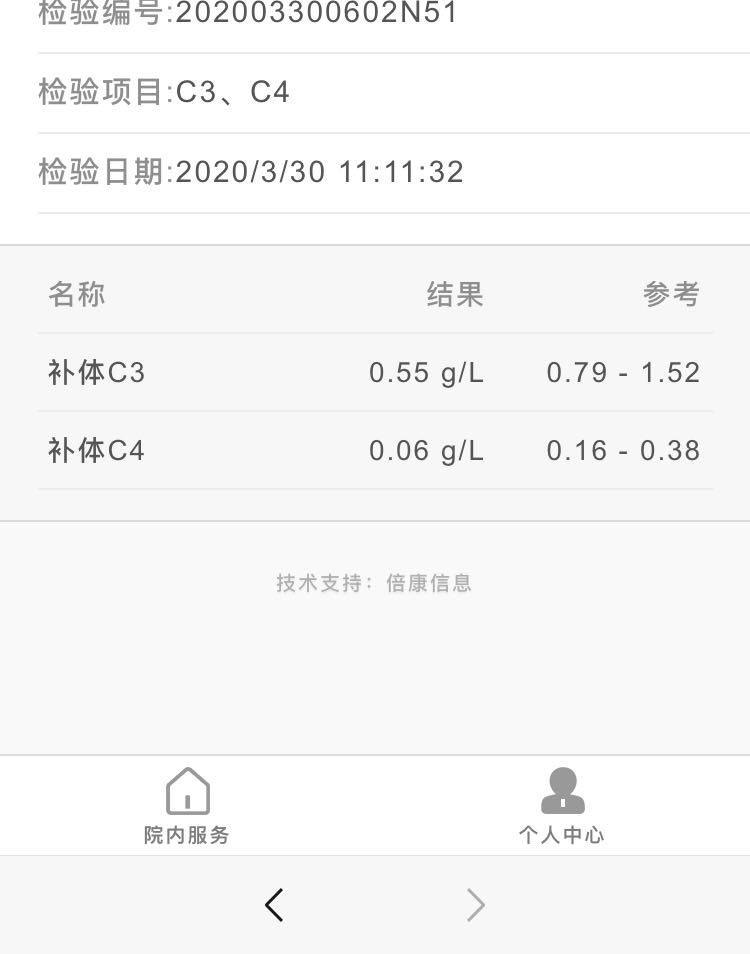The width and height of the screenshot is (750, 954).
Task: Tap the browser forward arrow
Action: [x=476, y=905]
